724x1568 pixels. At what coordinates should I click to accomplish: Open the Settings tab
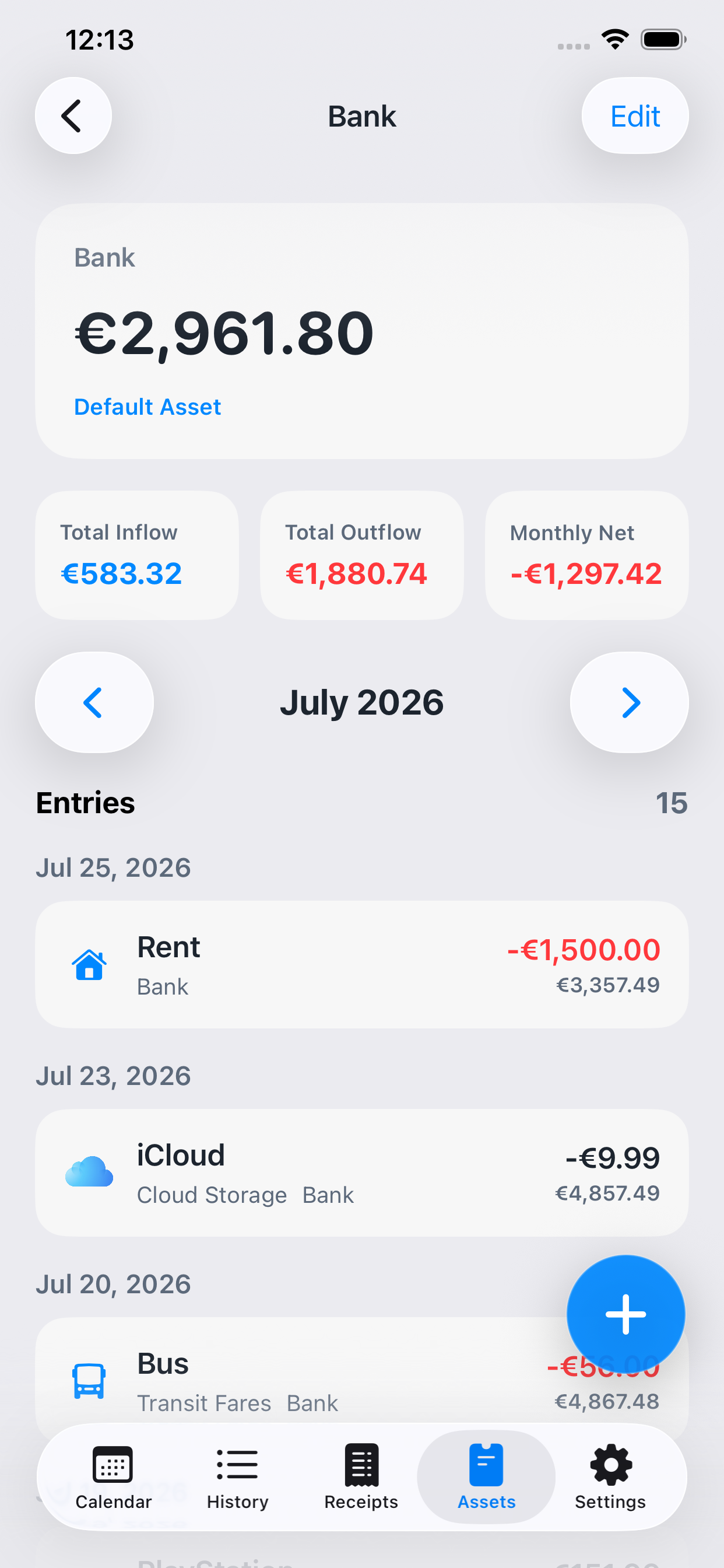610,1476
